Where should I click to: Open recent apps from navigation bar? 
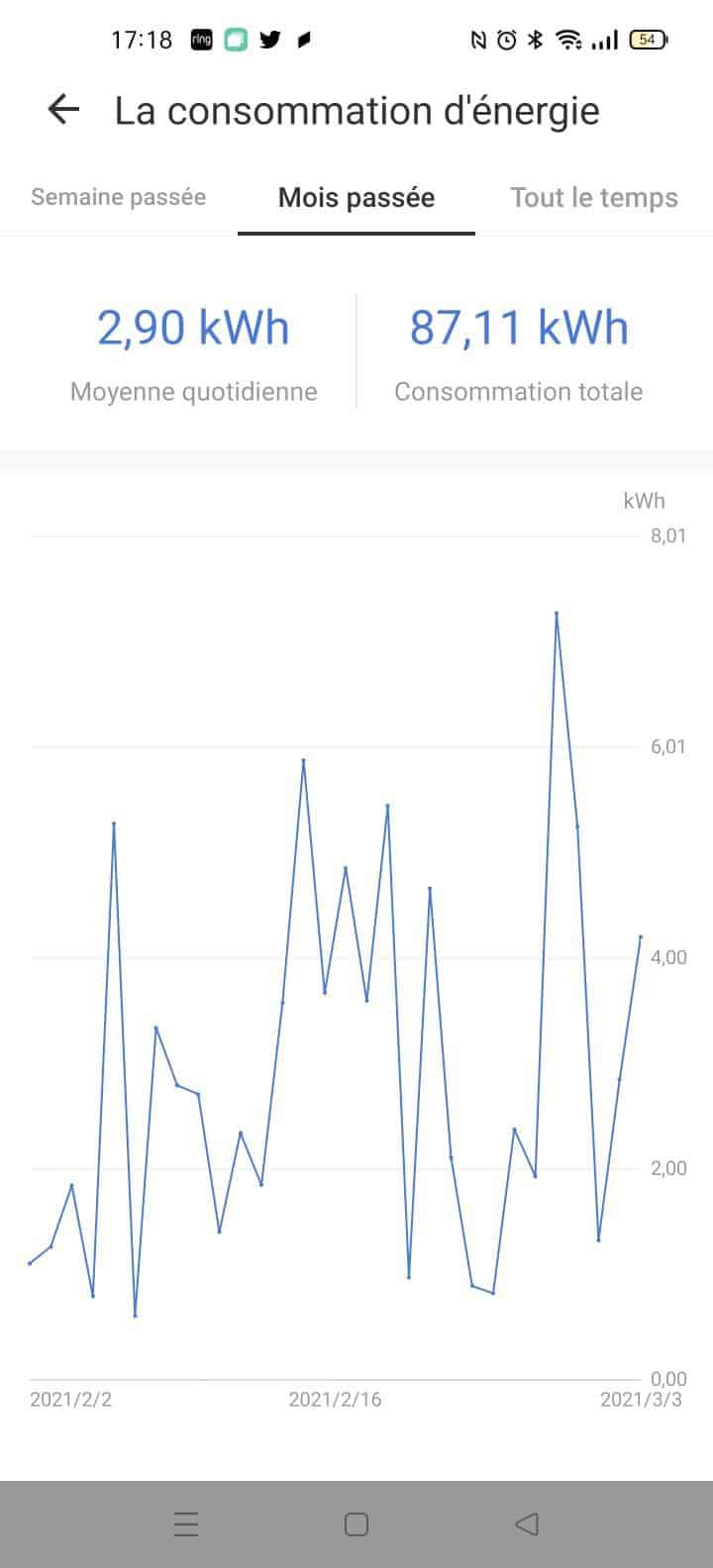coord(186,1523)
